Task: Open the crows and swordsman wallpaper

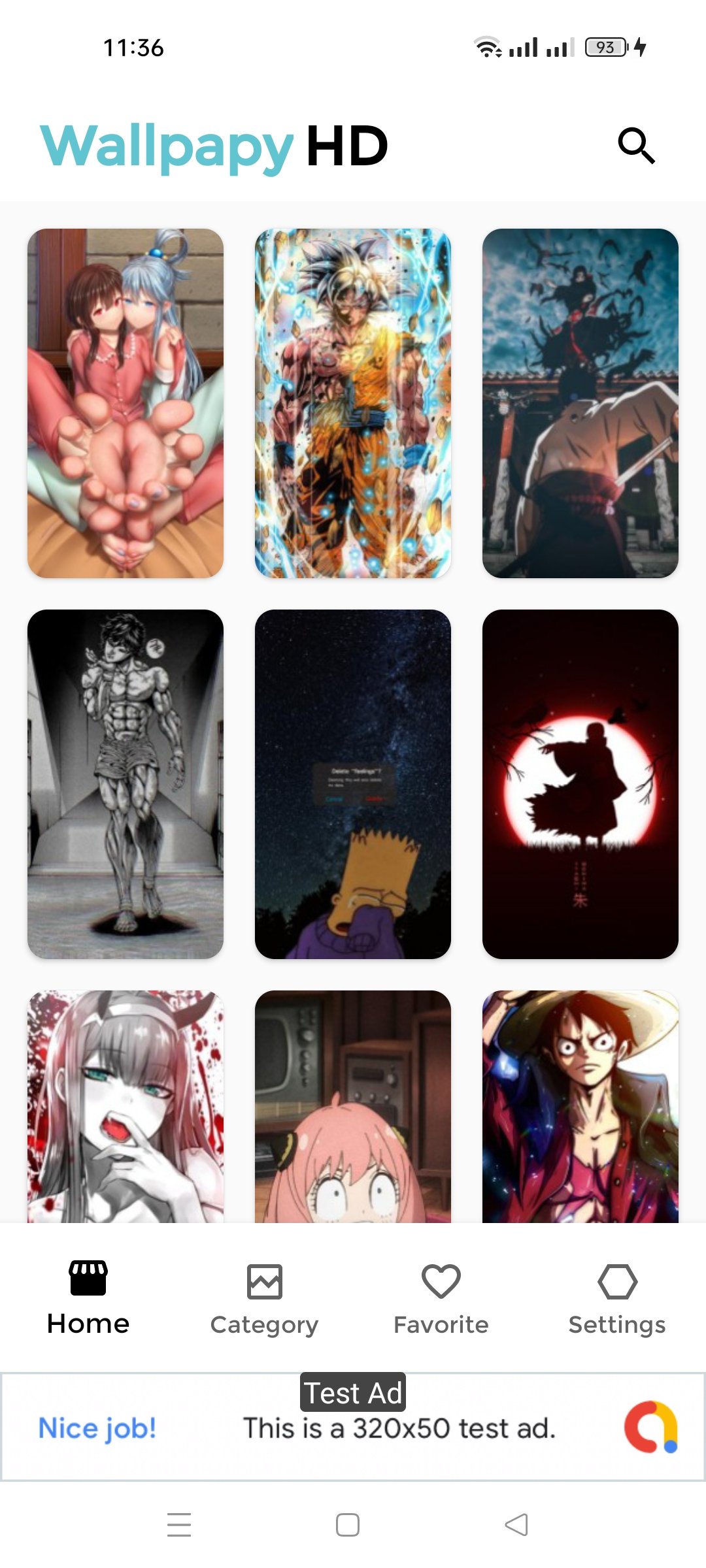Action: (x=580, y=403)
